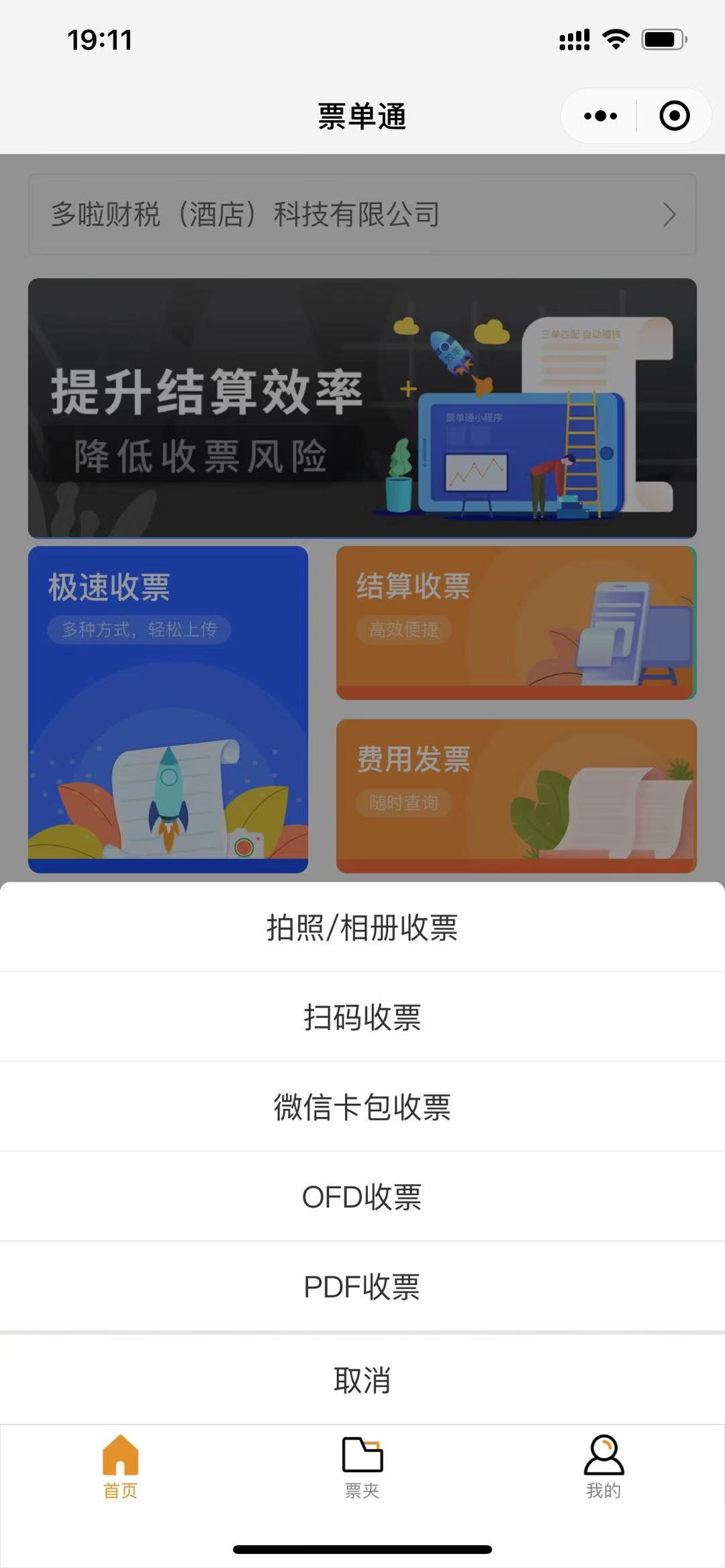Viewport: 725px width, 1568px height.
Task: Dismiss the sheet with 取消
Action: point(362,1380)
